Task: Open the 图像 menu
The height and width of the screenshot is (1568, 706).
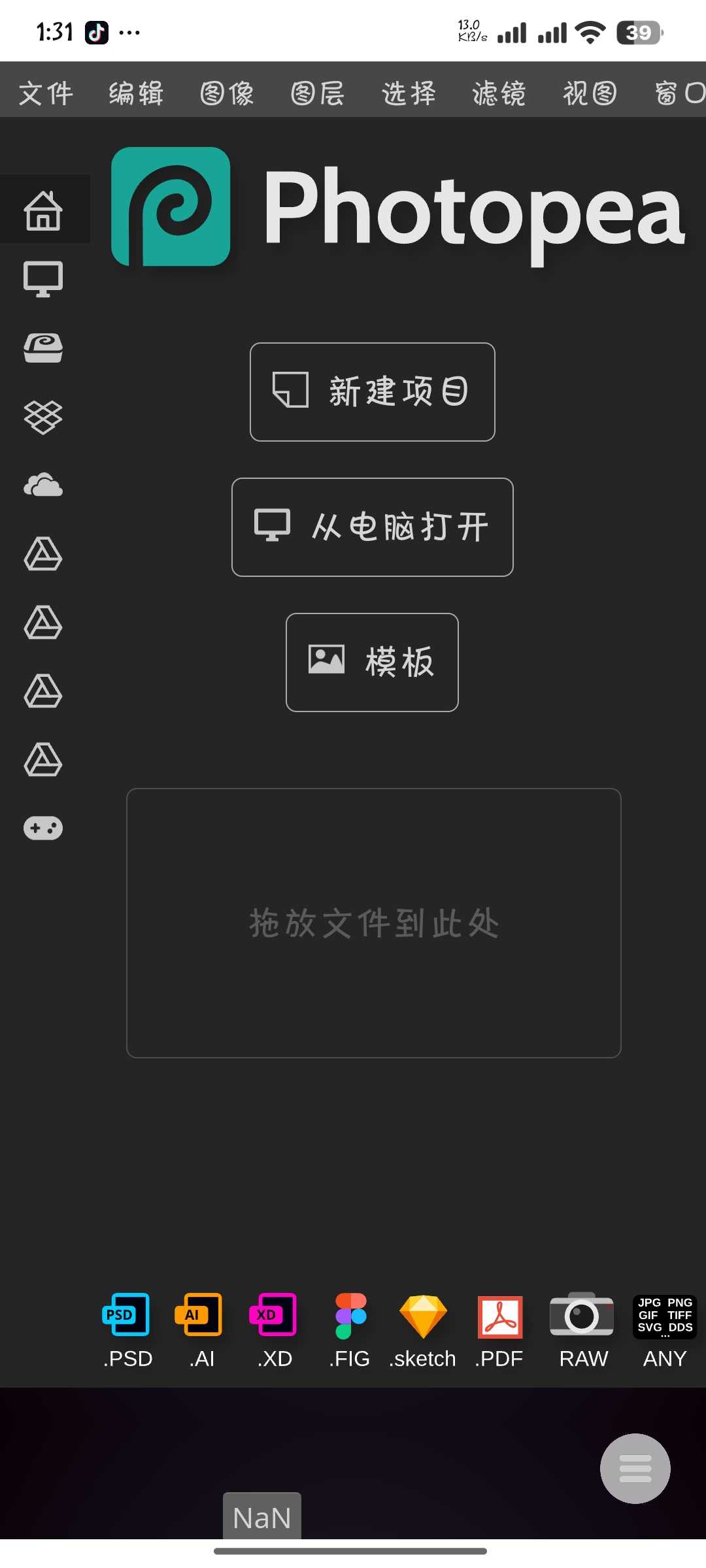Action: pyautogui.click(x=227, y=93)
